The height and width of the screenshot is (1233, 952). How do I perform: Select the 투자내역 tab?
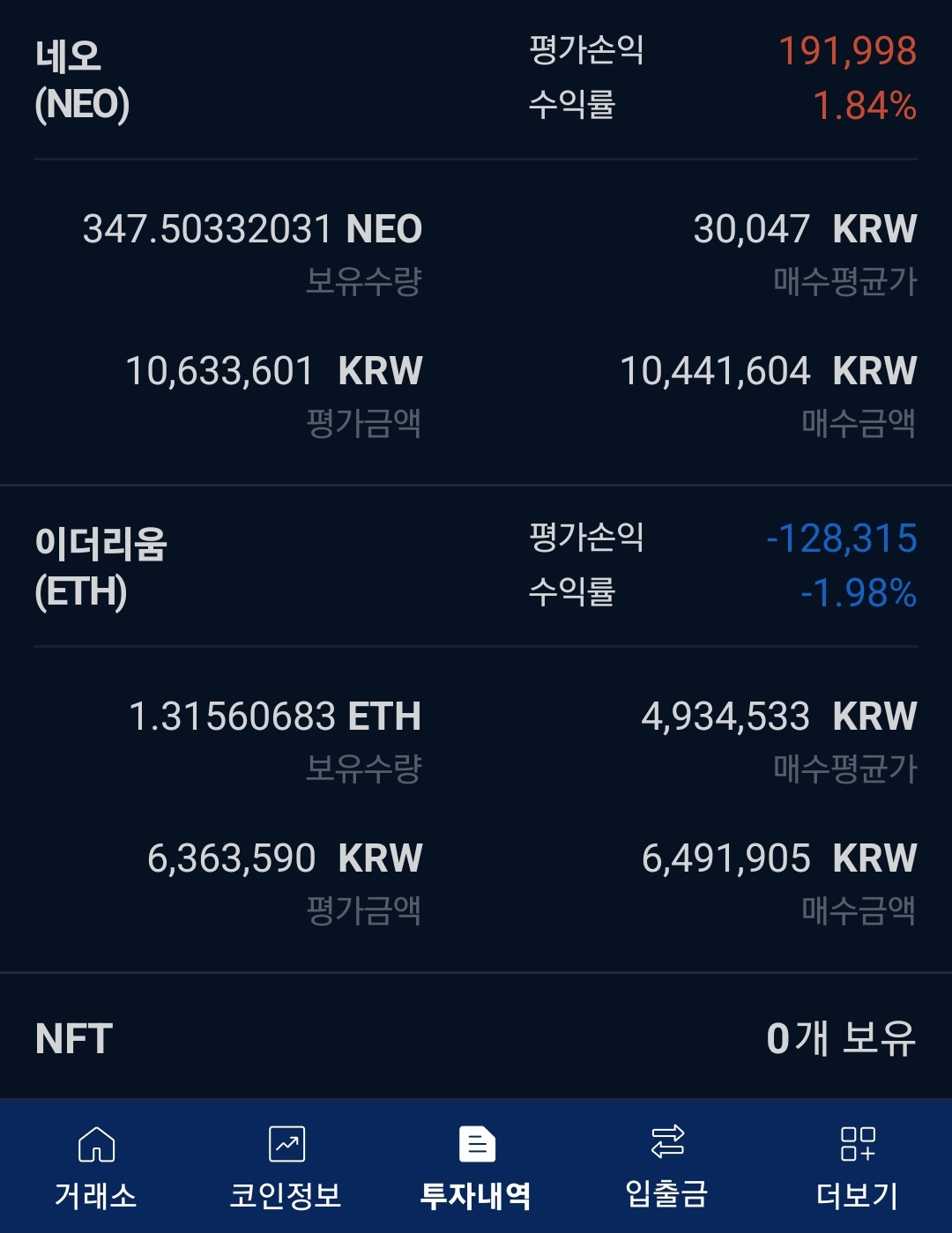coord(476,1166)
